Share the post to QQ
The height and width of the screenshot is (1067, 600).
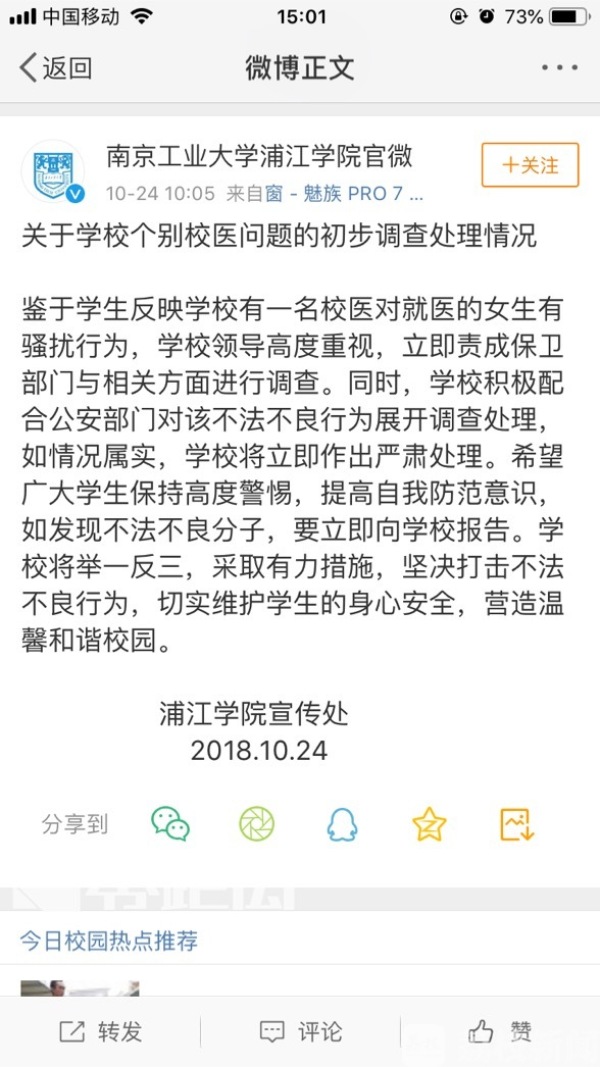click(341, 824)
